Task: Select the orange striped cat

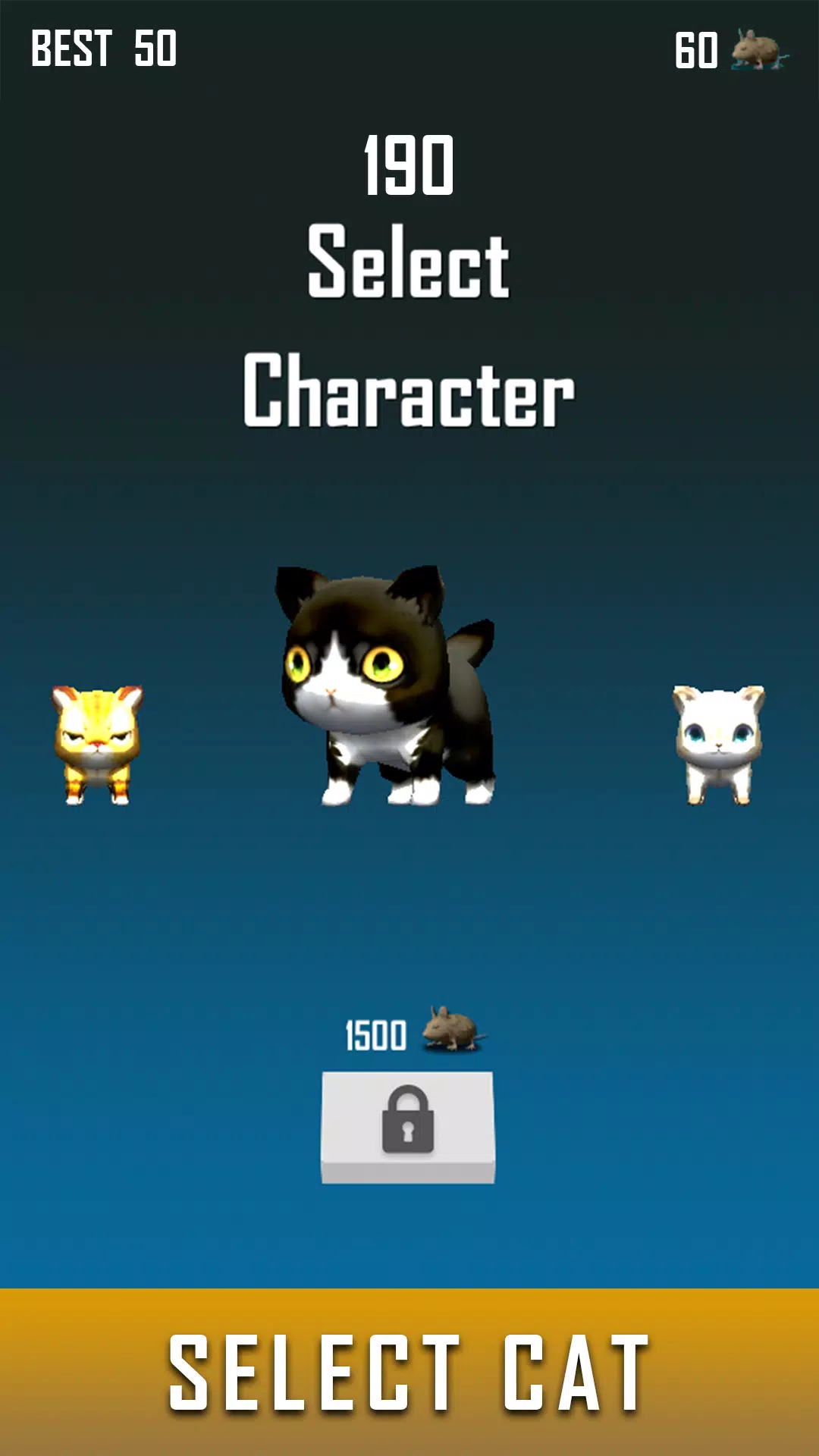Action: click(97, 743)
